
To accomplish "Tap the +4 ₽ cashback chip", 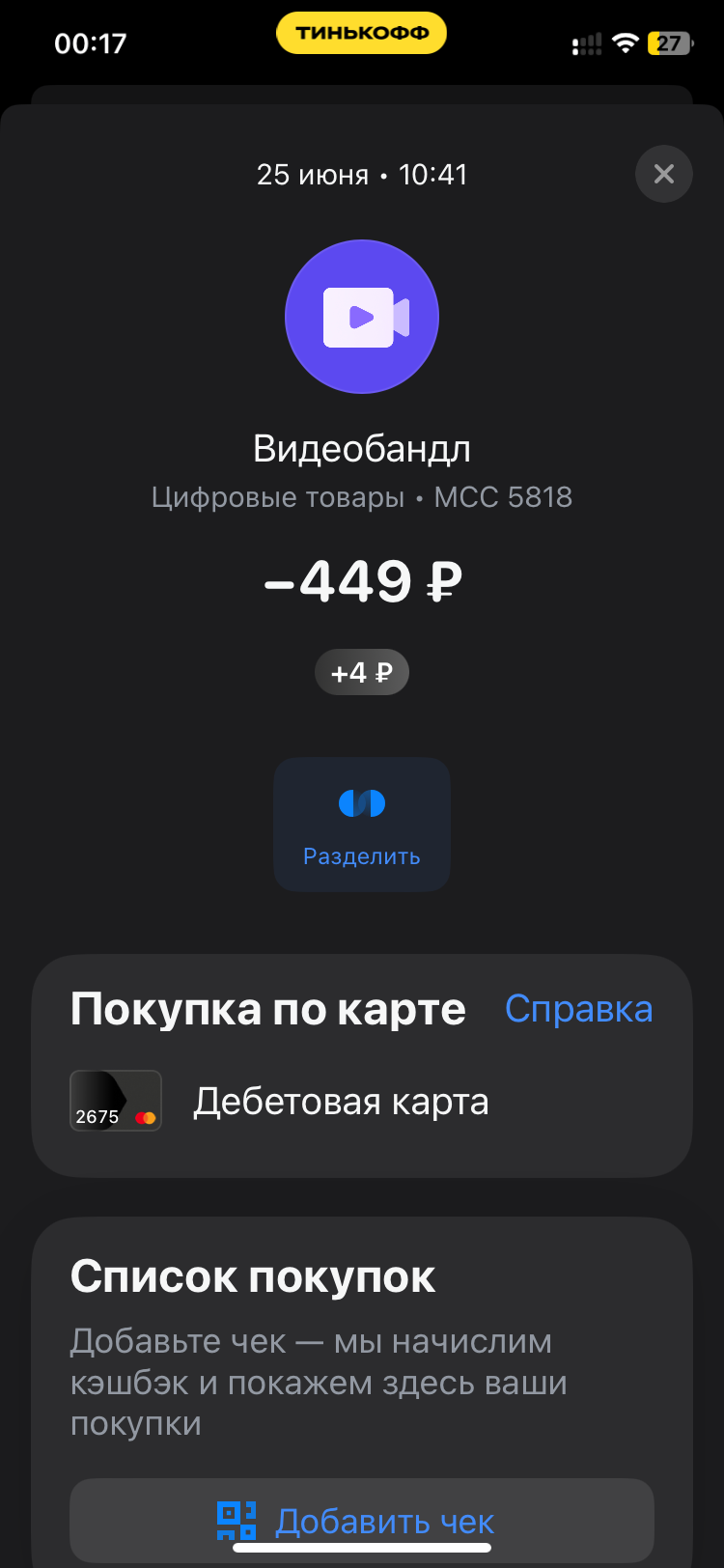I will [x=362, y=672].
